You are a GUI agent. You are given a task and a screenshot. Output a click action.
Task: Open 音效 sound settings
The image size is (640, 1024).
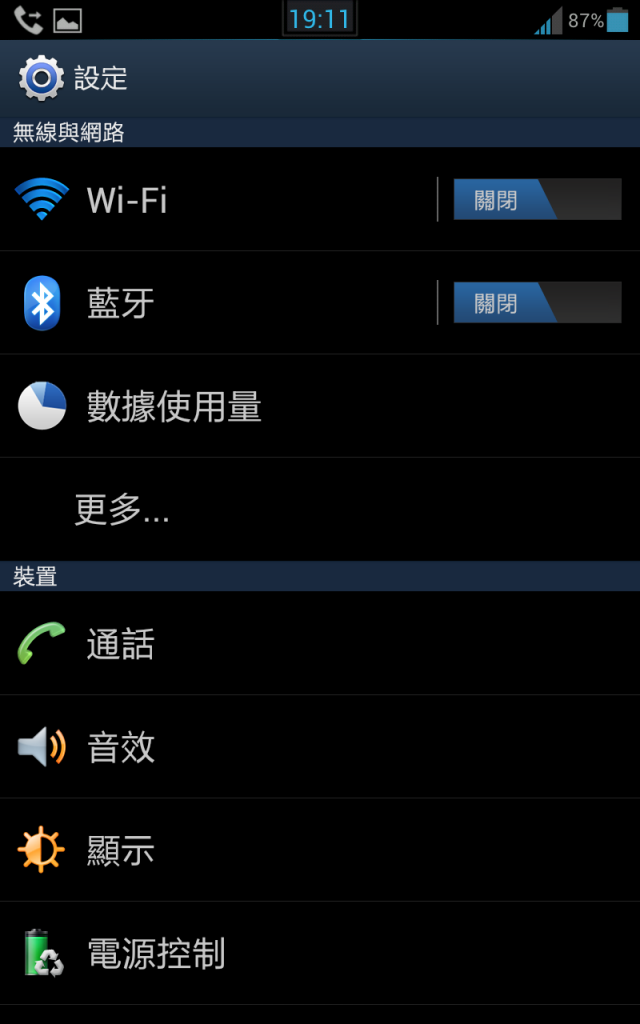[x=320, y=746]
